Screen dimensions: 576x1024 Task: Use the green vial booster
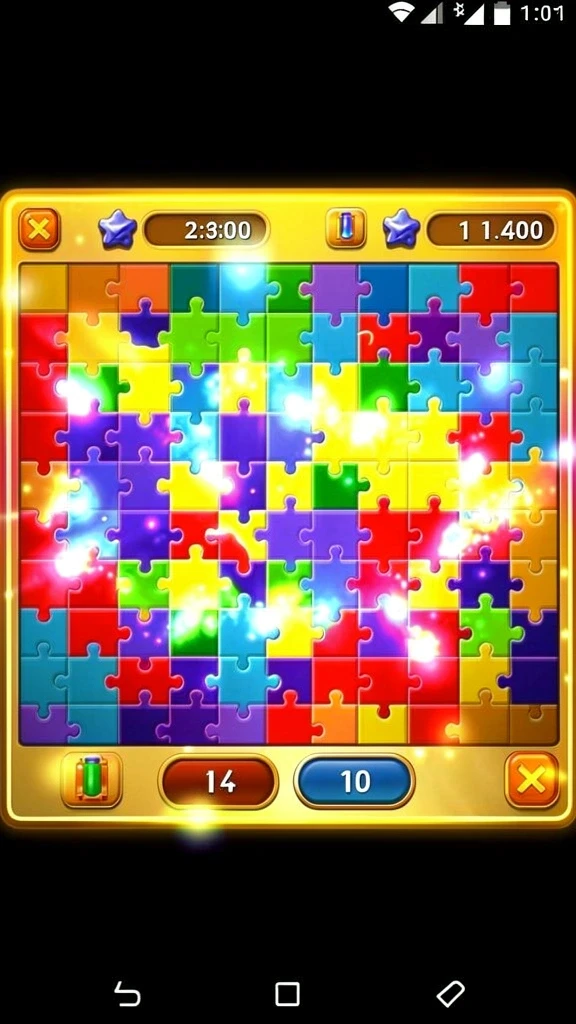[91, 780]
